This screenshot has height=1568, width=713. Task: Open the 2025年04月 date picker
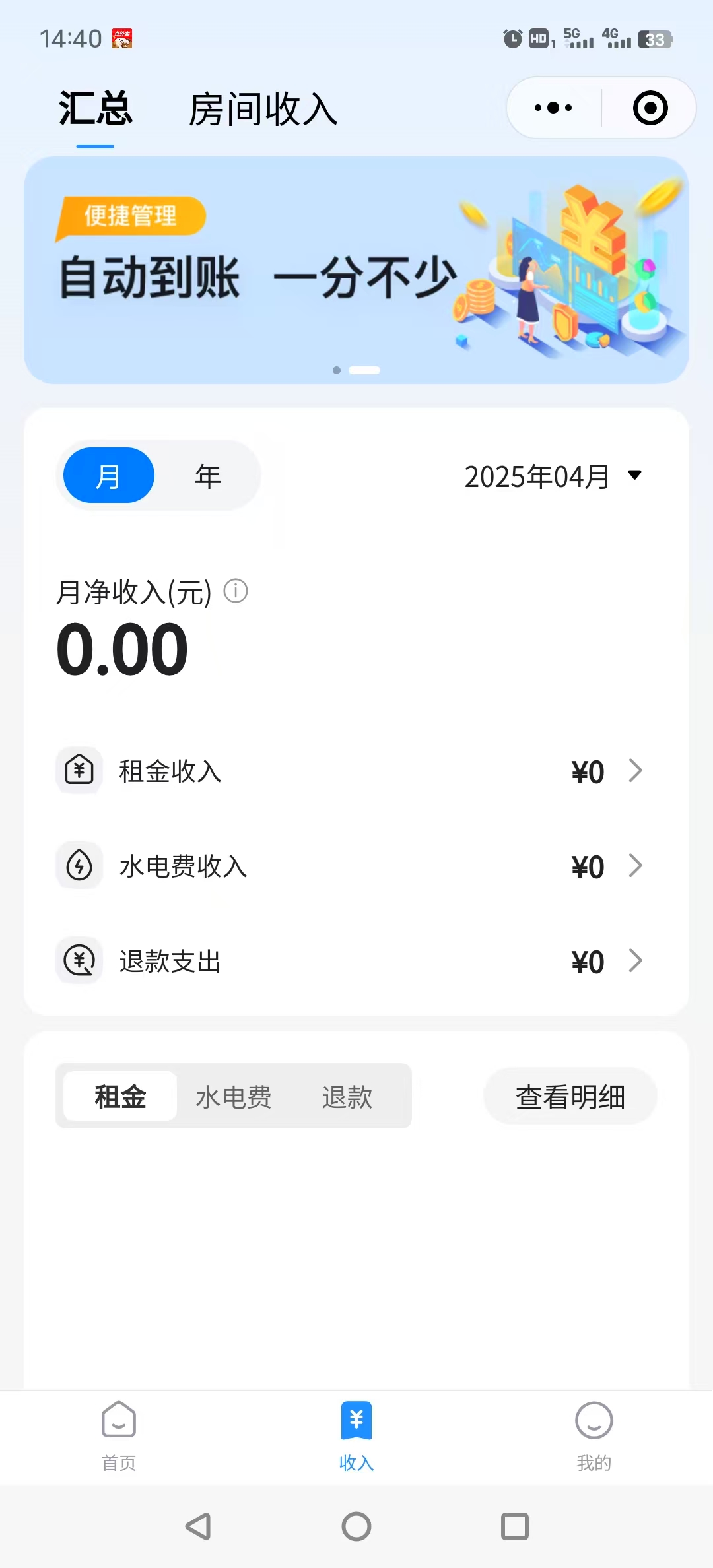[x=553, y=476]
